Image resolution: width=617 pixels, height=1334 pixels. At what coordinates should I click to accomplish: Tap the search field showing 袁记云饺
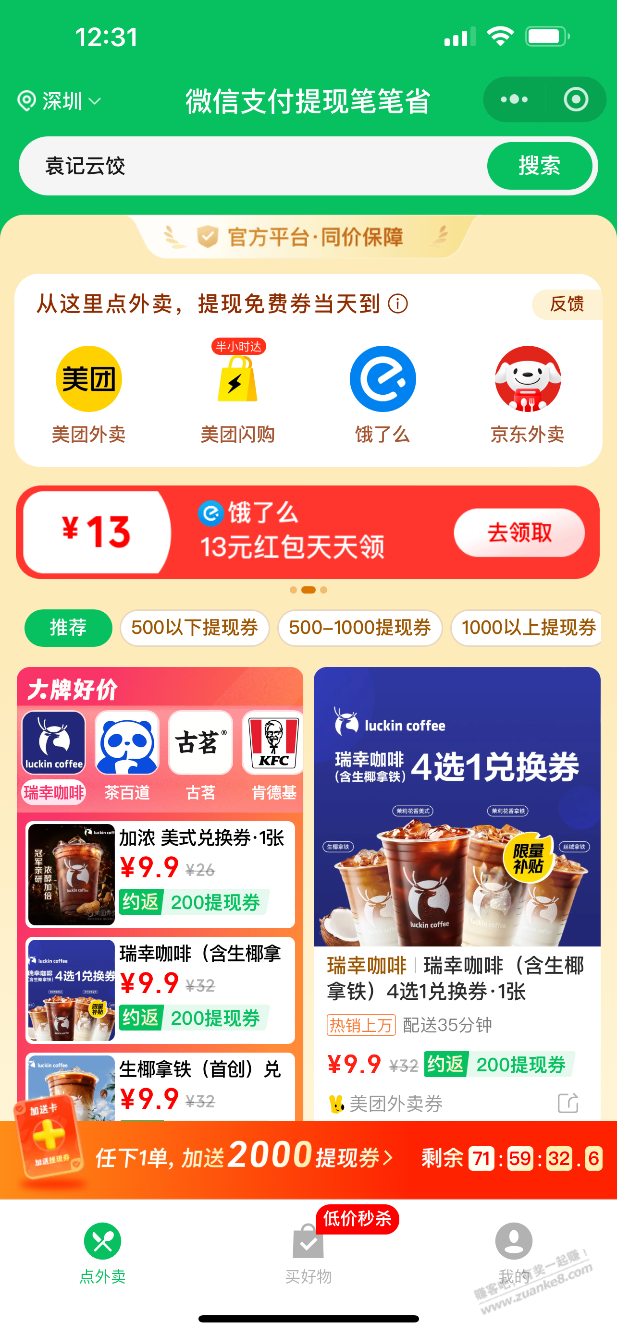pyautogui.click(x=250, y=166)
